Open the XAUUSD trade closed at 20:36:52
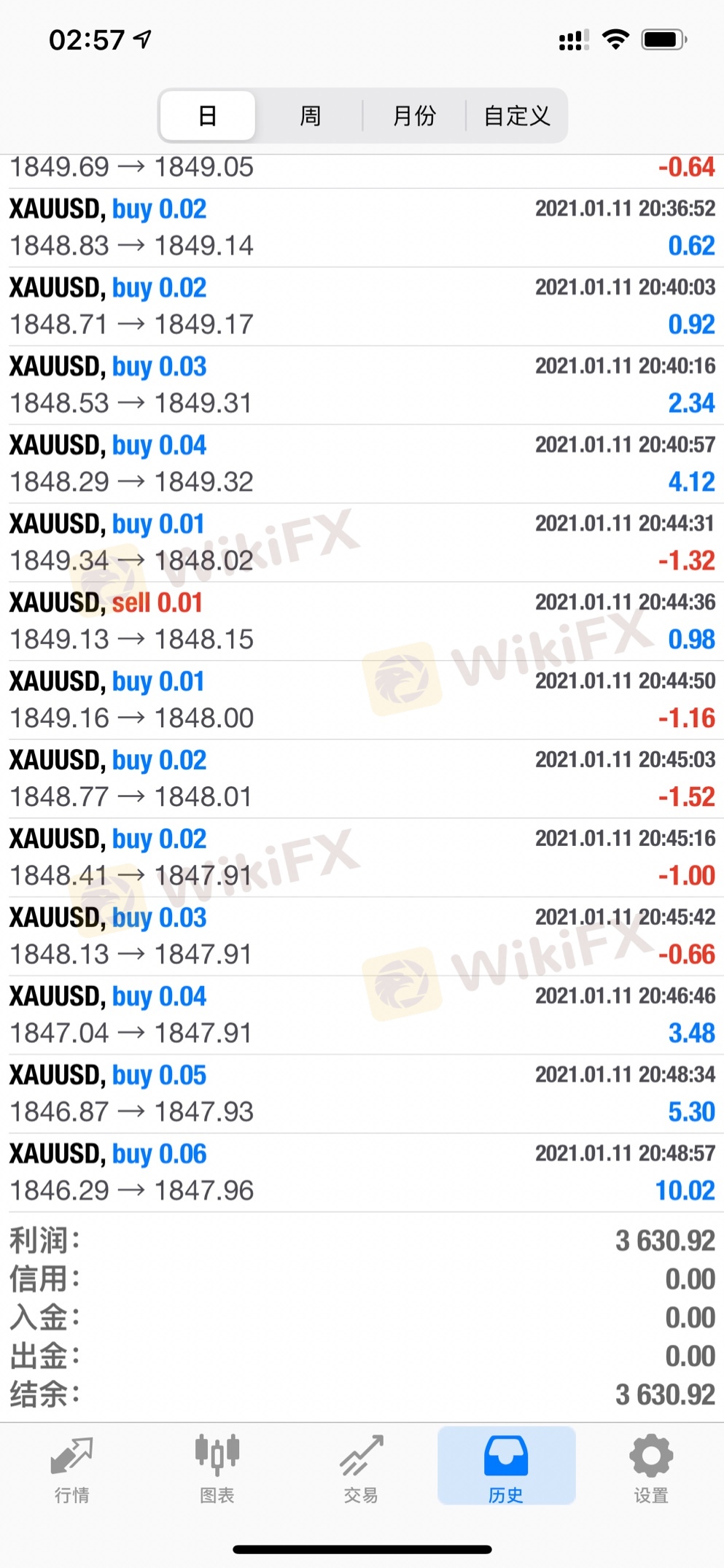 point(362,228)
